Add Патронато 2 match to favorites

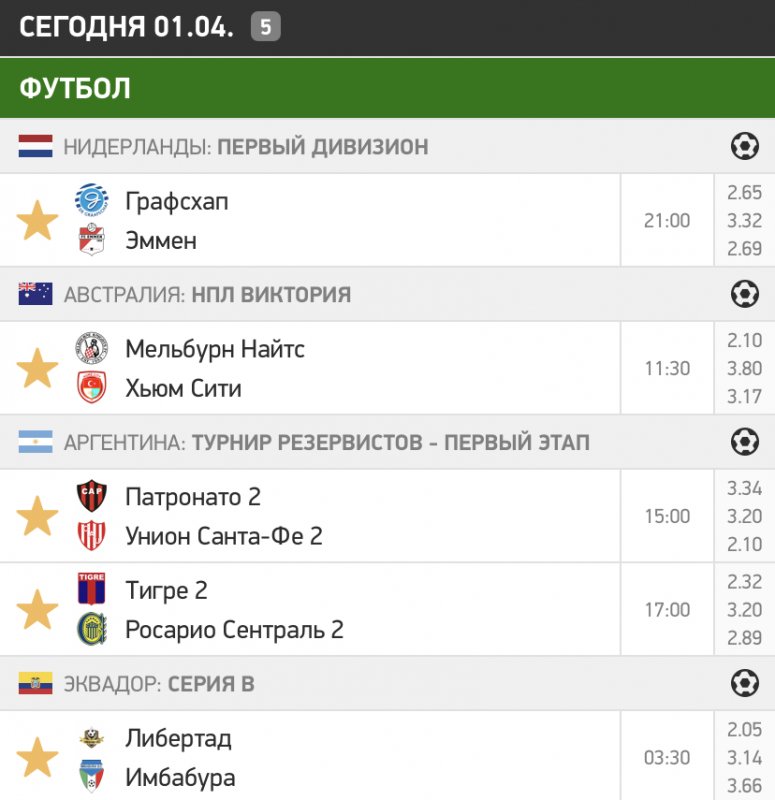pyautogui.click(x=38, y=516)
